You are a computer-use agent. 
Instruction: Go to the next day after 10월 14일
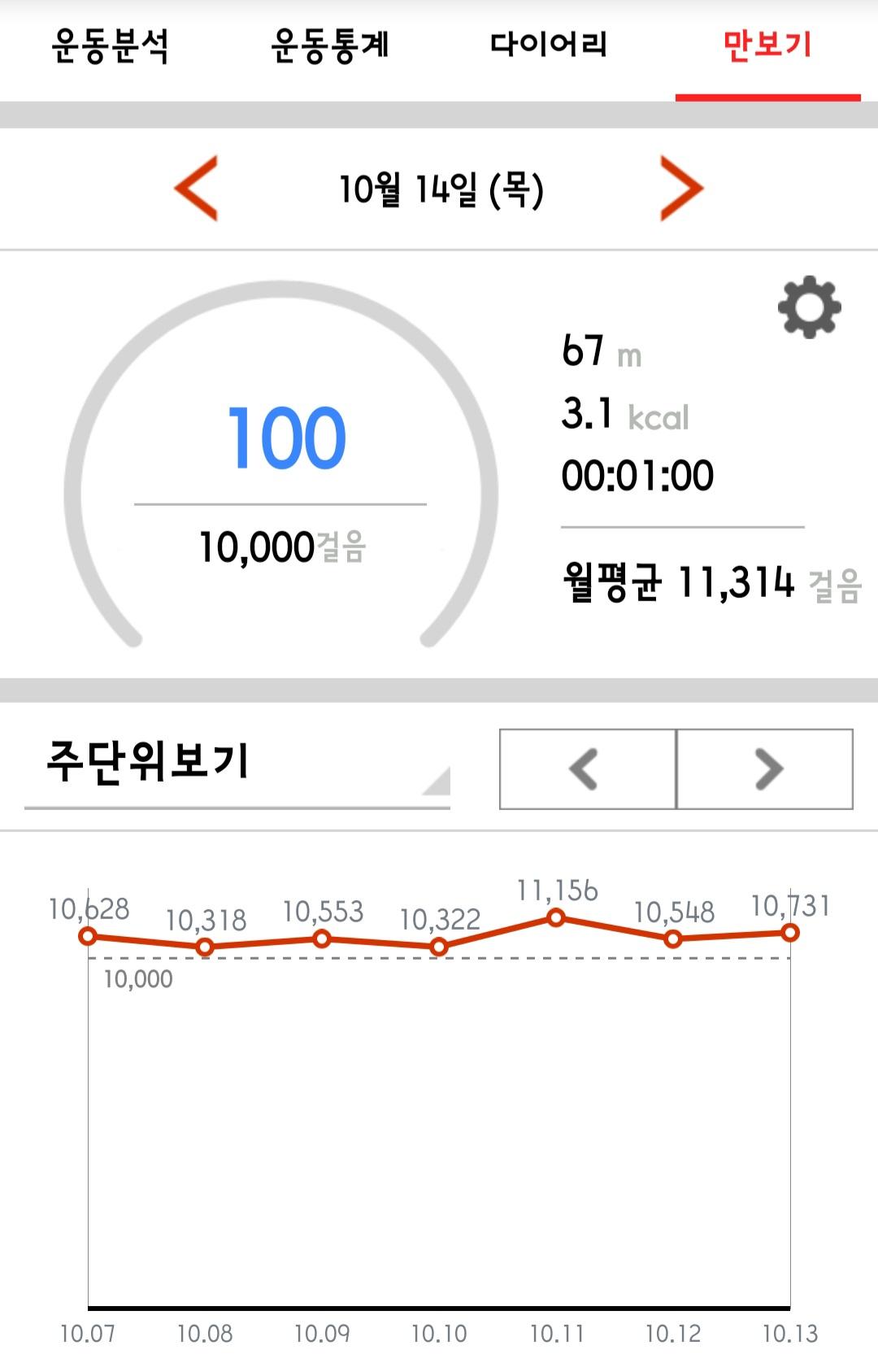click(x=681, y=189)
